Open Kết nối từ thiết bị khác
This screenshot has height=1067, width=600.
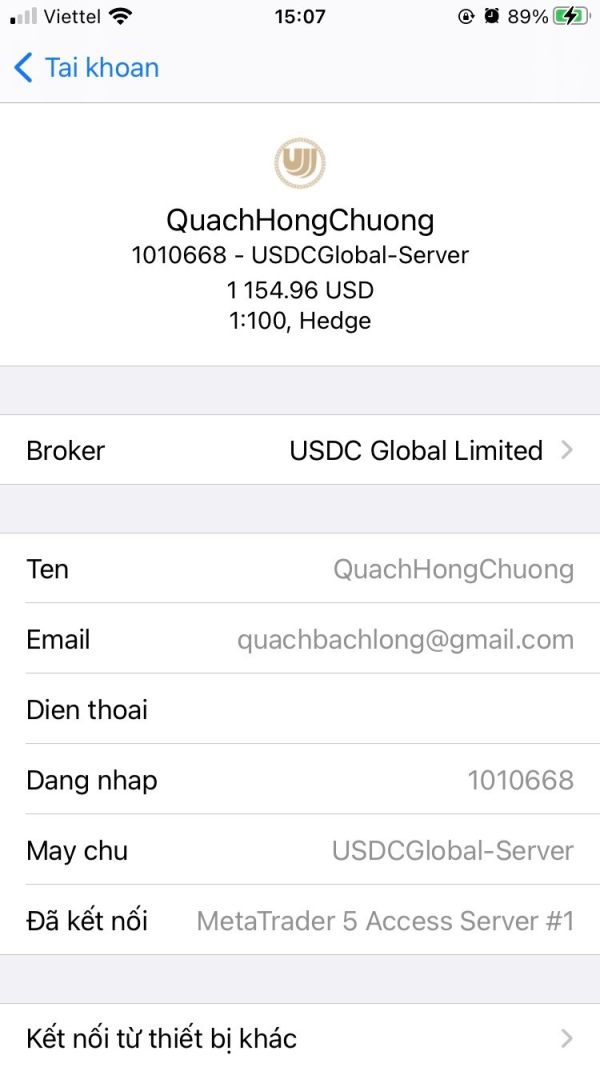[x=300, y=1037]
